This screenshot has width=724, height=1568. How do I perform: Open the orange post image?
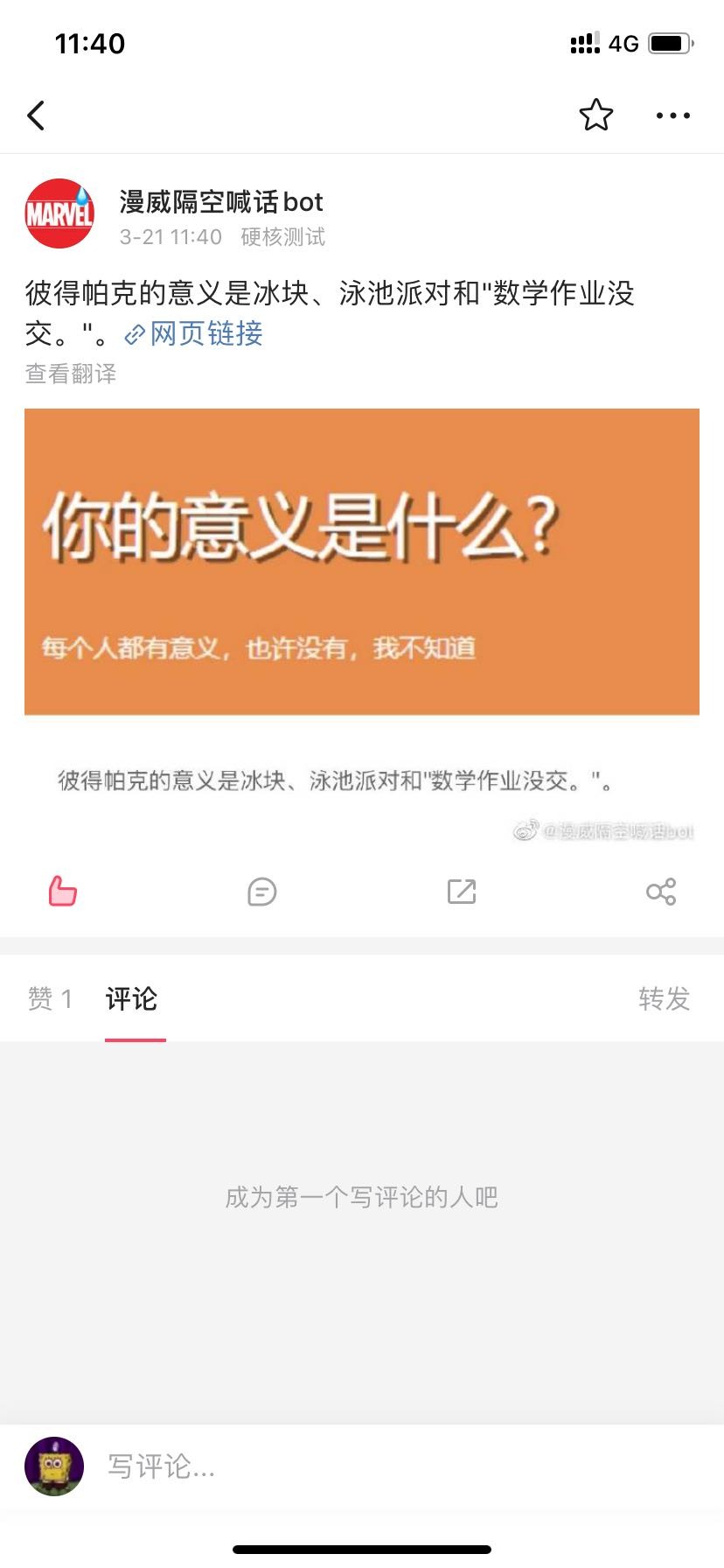pos(362,562)
